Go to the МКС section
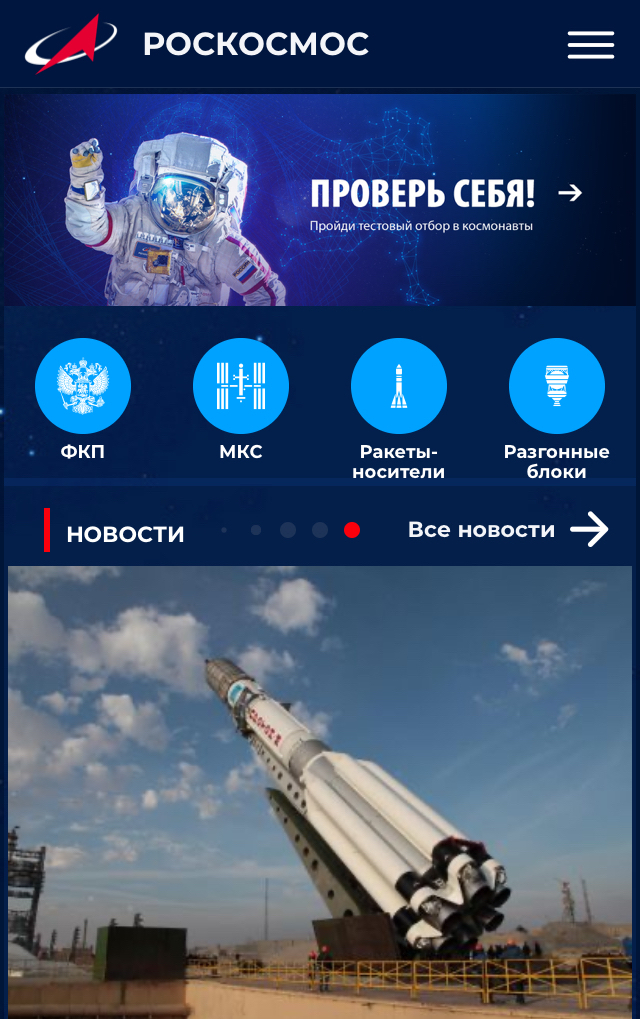Image resolution: width=640 pixels, height=1019 pixels. pos(240,387)
